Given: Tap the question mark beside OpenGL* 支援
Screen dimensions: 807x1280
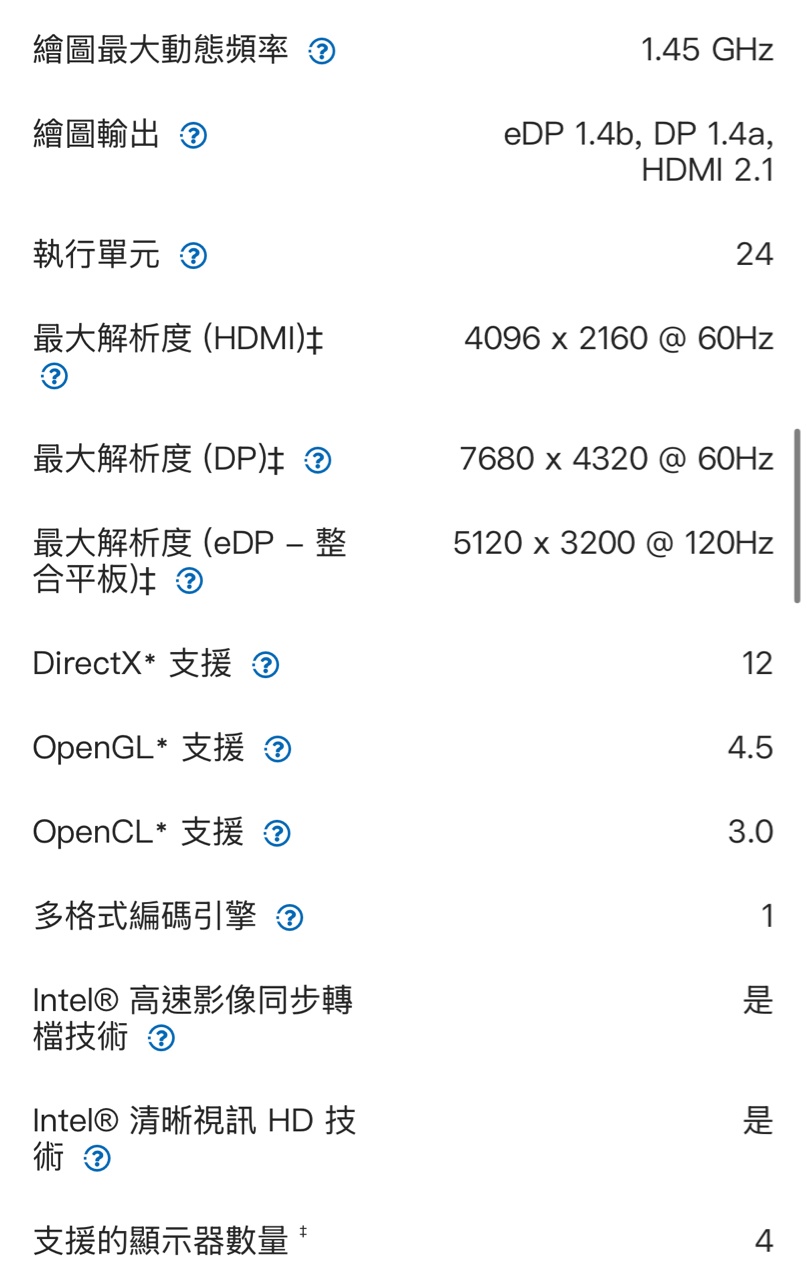Looking at the screenshot, I should pyautogui.click(x=277, y=749).
